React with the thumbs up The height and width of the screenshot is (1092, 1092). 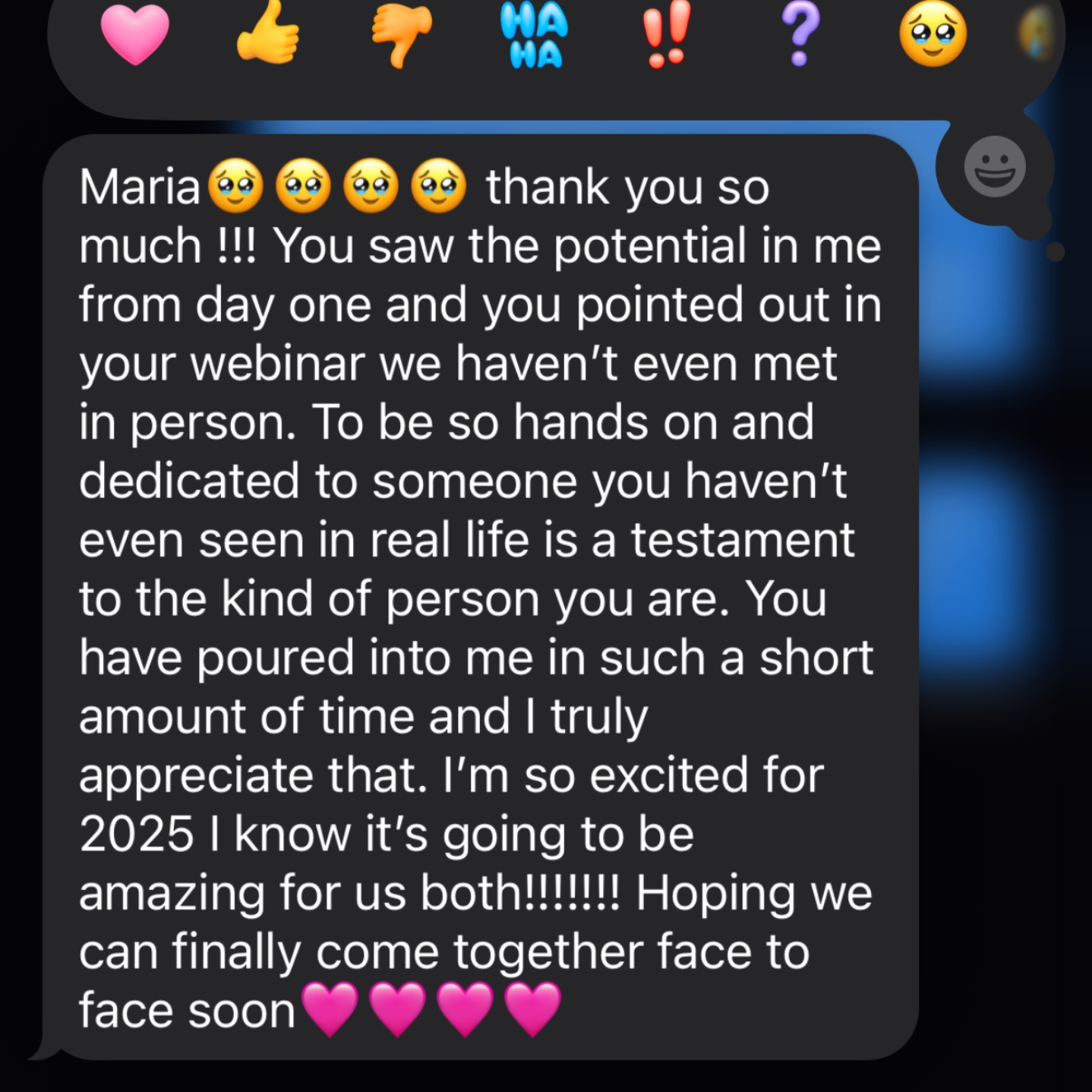click(267, 32)
